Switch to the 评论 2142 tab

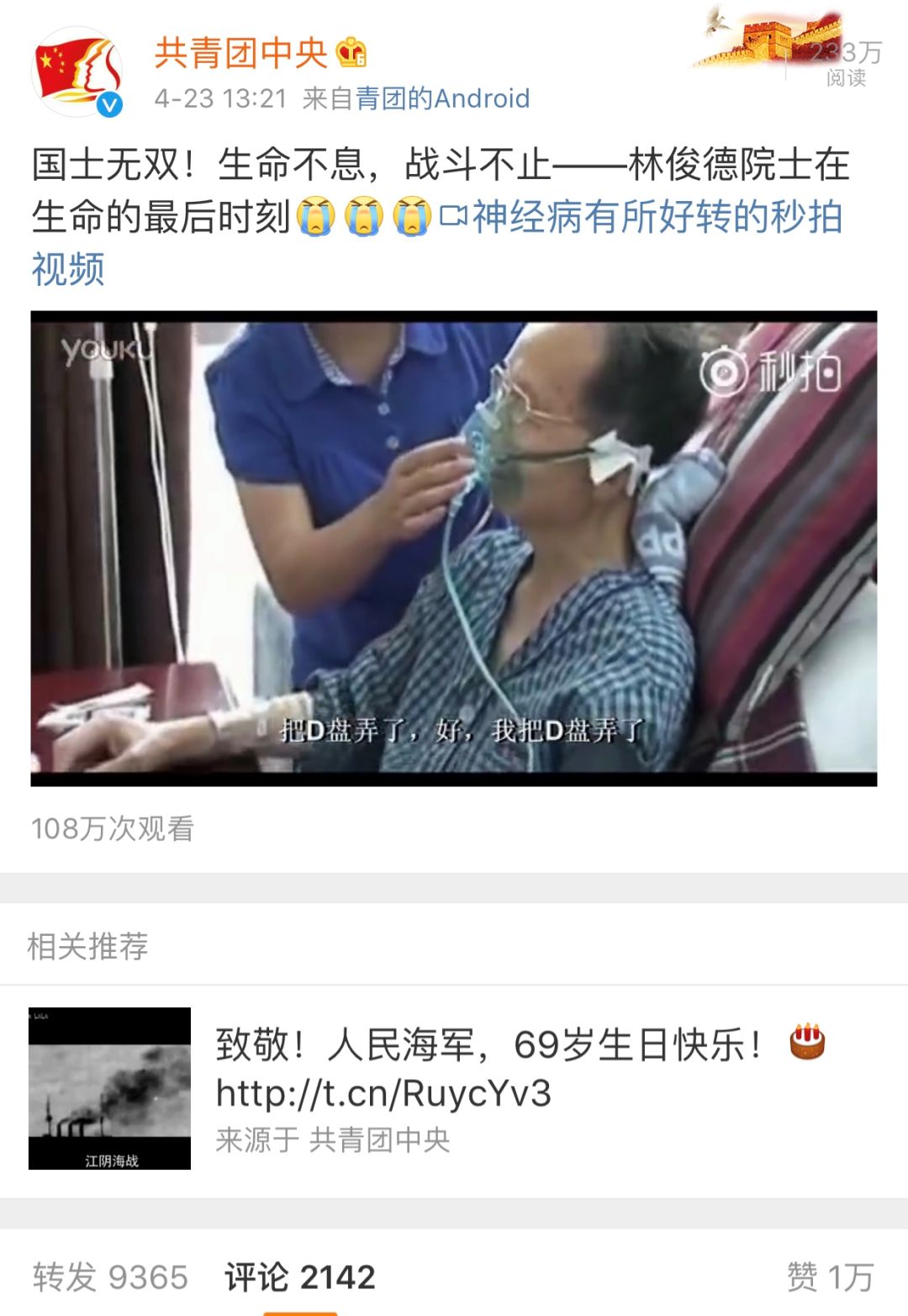[299, 1276]
